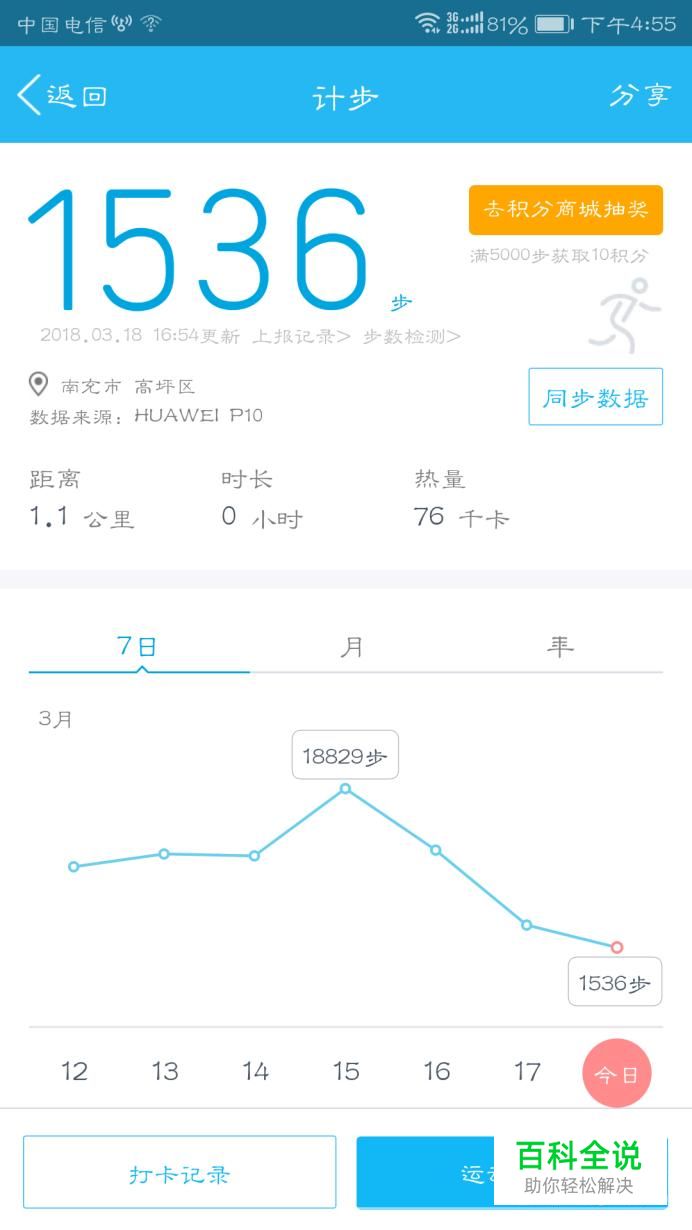Switch to the 7日 tab
The image size is (692, 1230).
click(138, 646)
